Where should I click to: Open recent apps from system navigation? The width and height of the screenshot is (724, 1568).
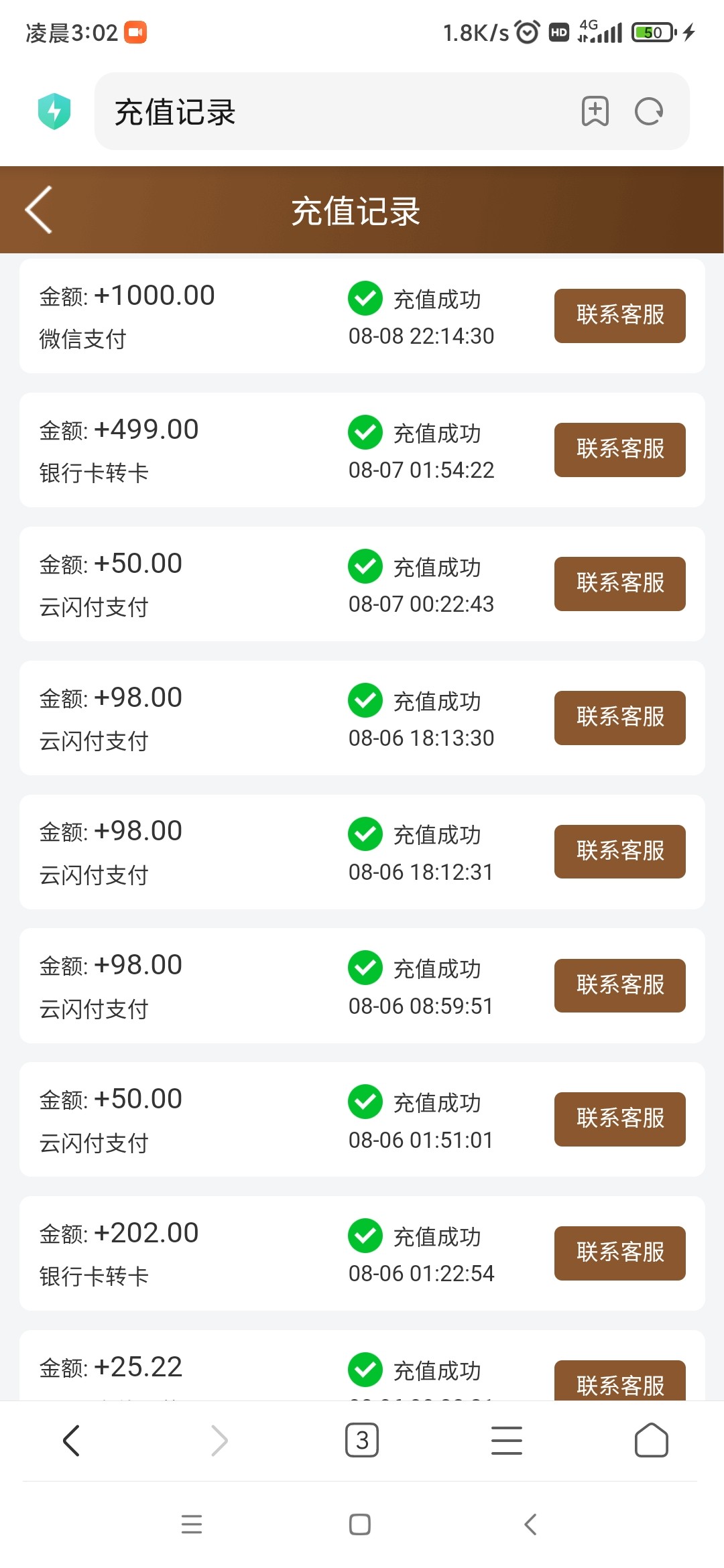tap(192, 1524)
